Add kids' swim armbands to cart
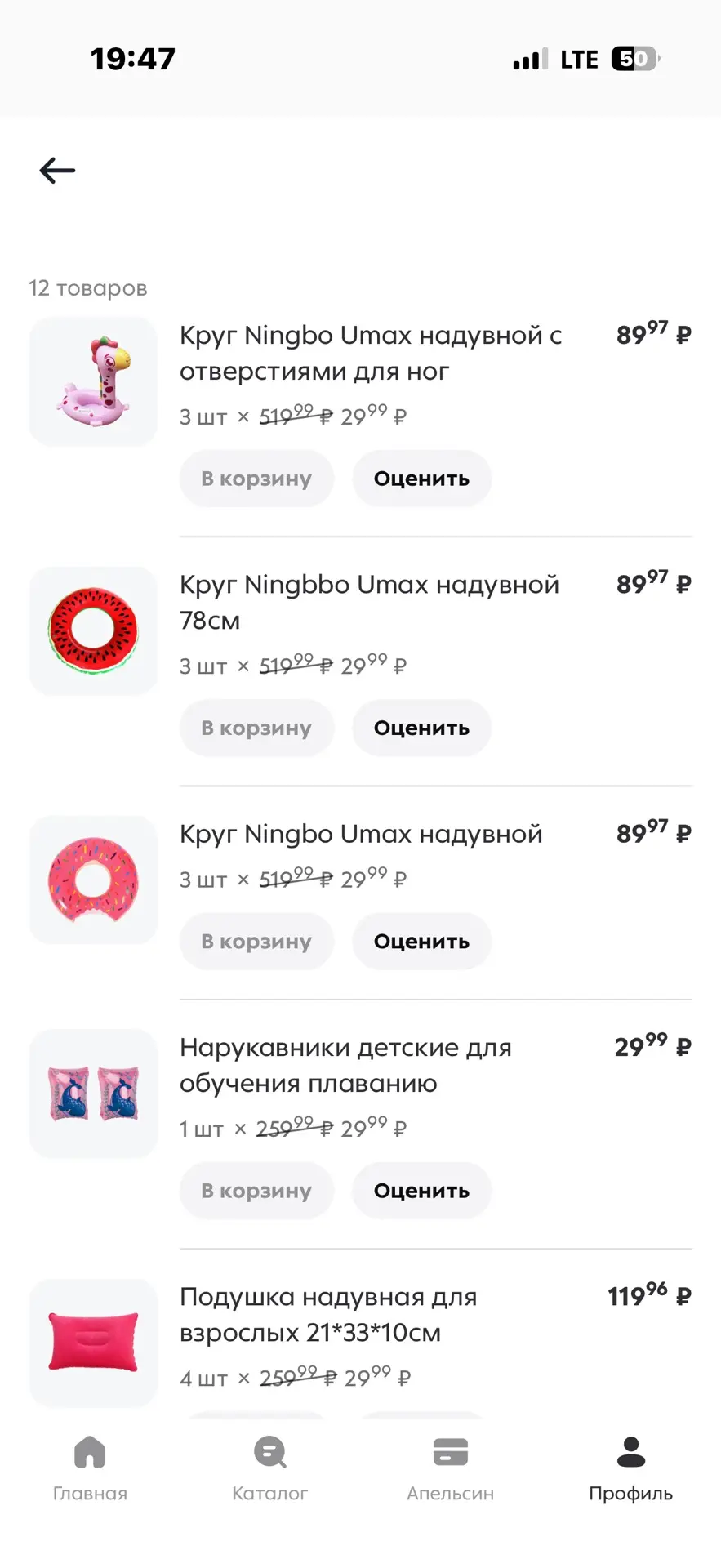The width and height of the screenshot is (721, 1568). pos(256,1191)
